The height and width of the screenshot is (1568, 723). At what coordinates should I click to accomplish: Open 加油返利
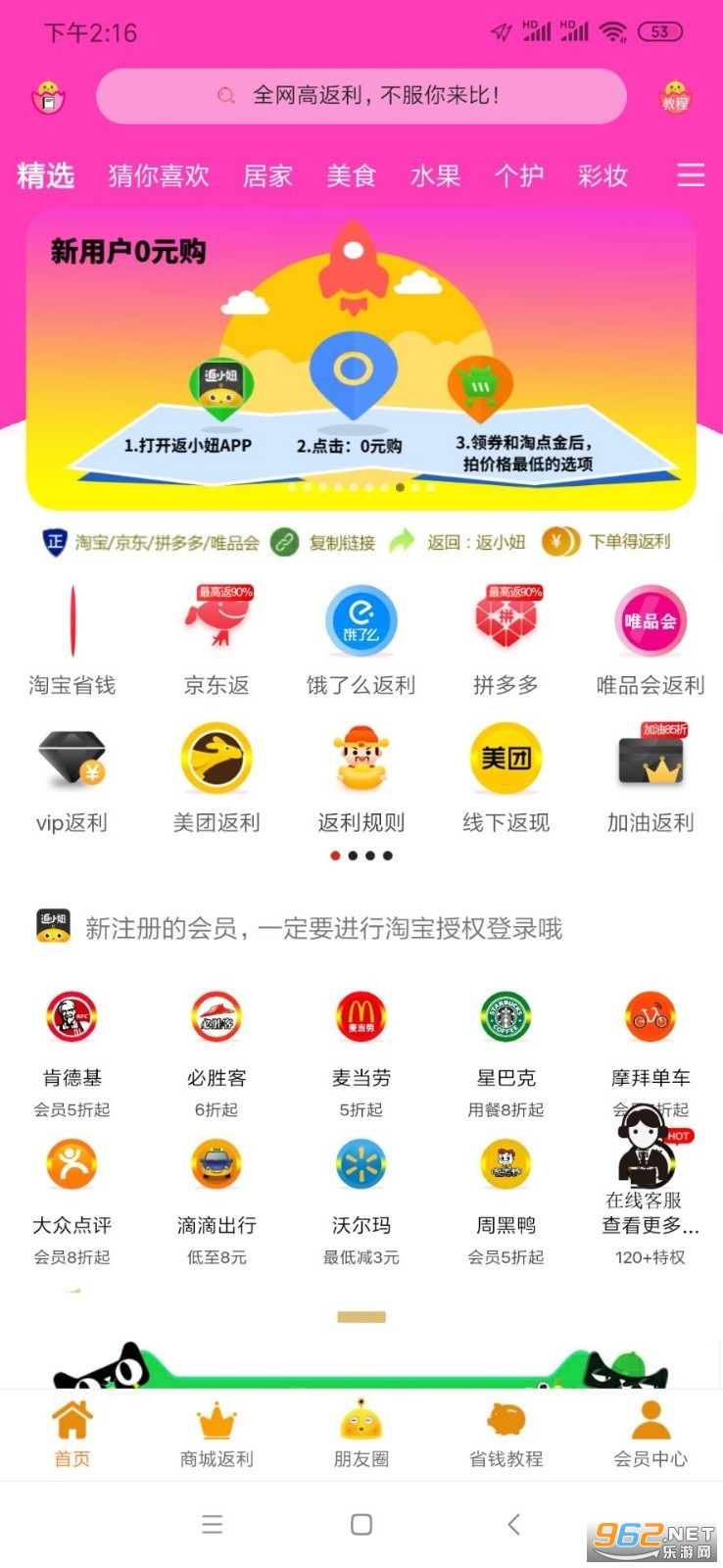pyautogui.click(x=651, y=777)
